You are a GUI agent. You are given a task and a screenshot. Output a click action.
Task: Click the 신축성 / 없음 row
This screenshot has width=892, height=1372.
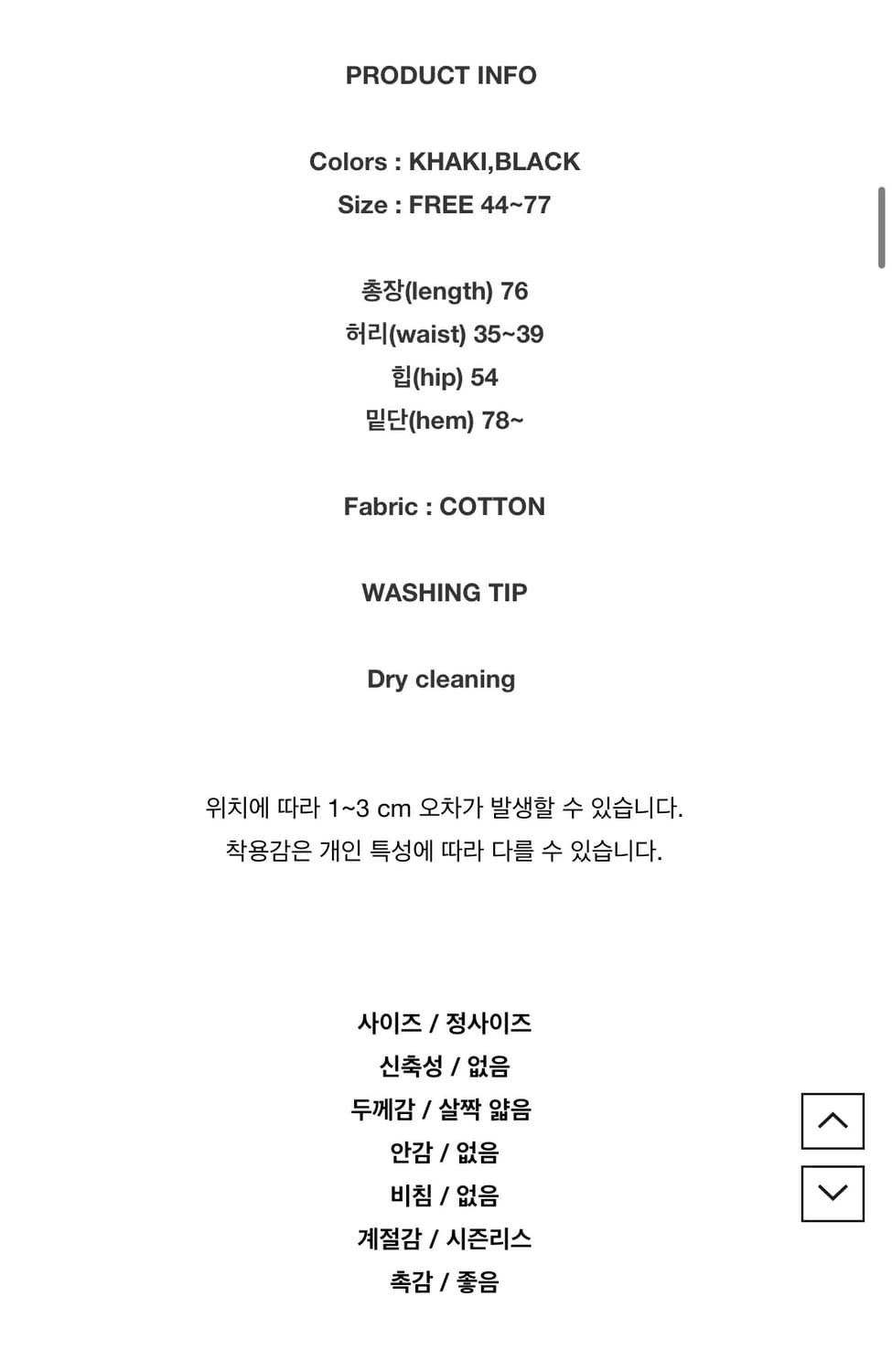(x=443, y=1066)
